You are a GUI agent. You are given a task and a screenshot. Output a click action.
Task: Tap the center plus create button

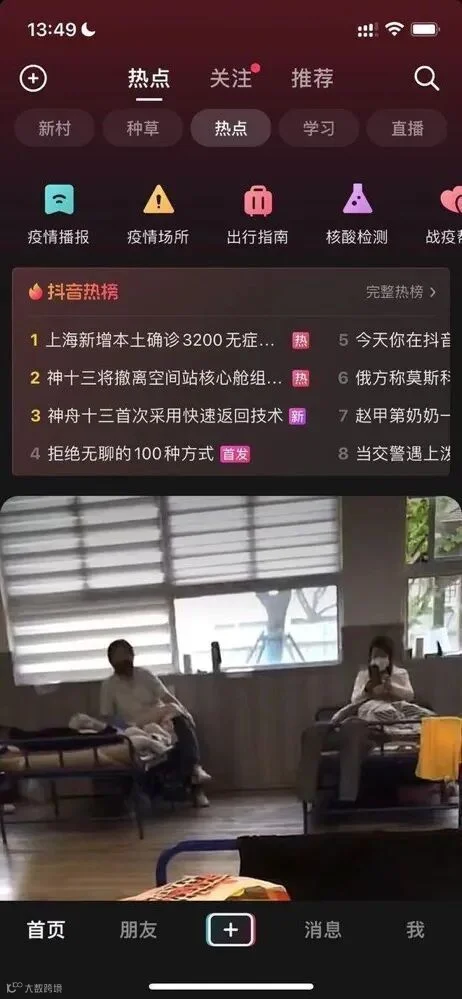tap(231, 930)
